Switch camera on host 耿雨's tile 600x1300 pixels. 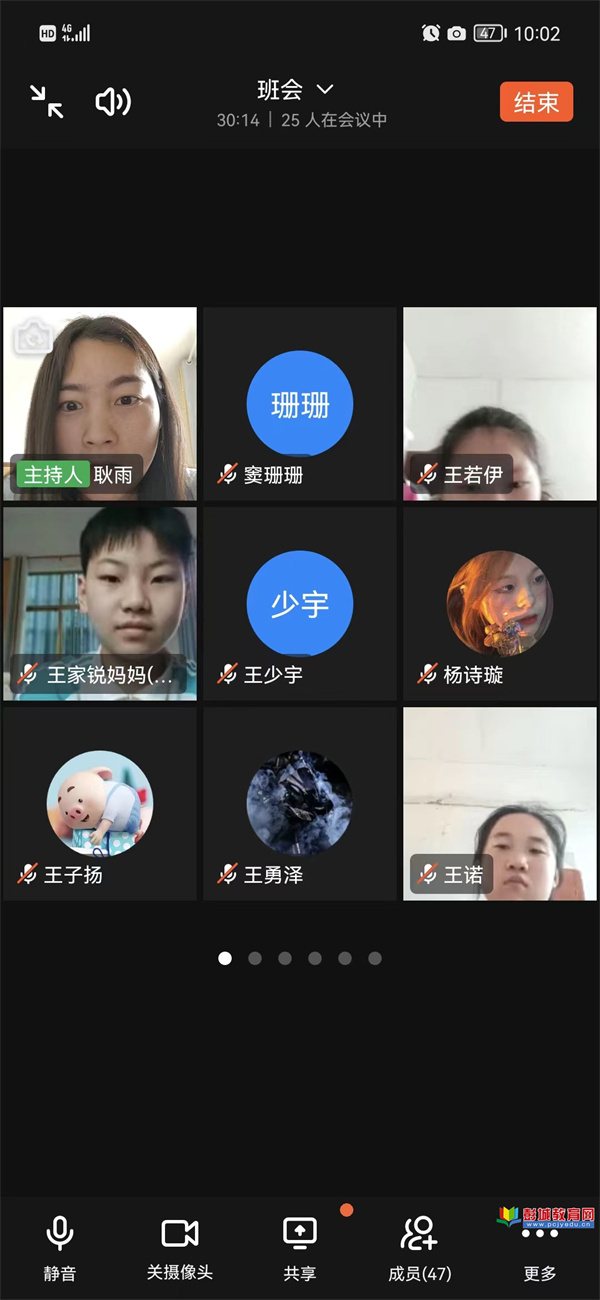[33, 337]
